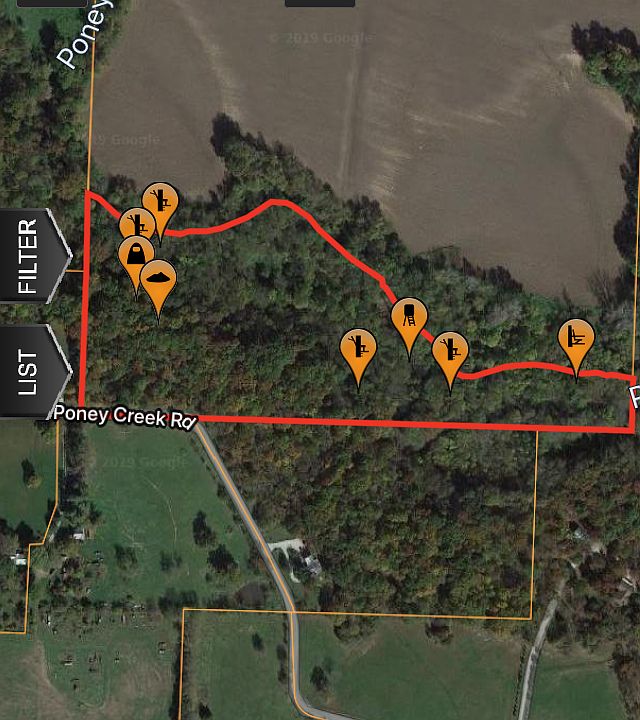Open the LIST side tab
Viewport: 640px width, 720px height.
[30, 371]
